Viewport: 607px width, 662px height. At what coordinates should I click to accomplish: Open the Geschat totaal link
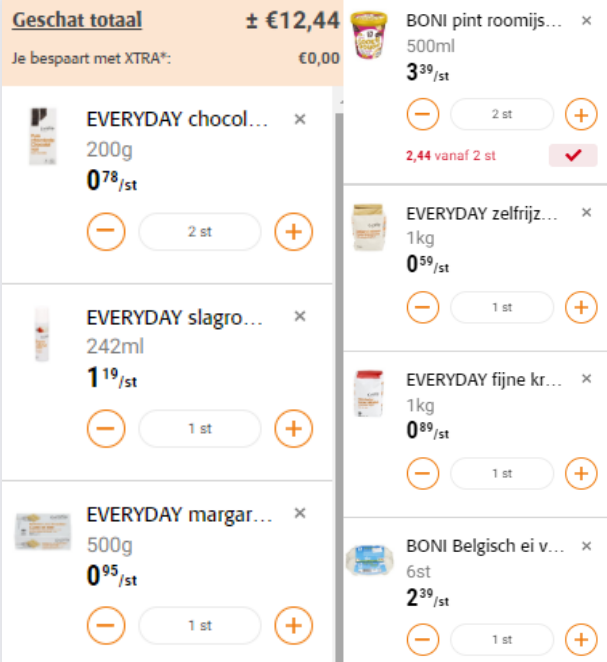coord(77,20)
